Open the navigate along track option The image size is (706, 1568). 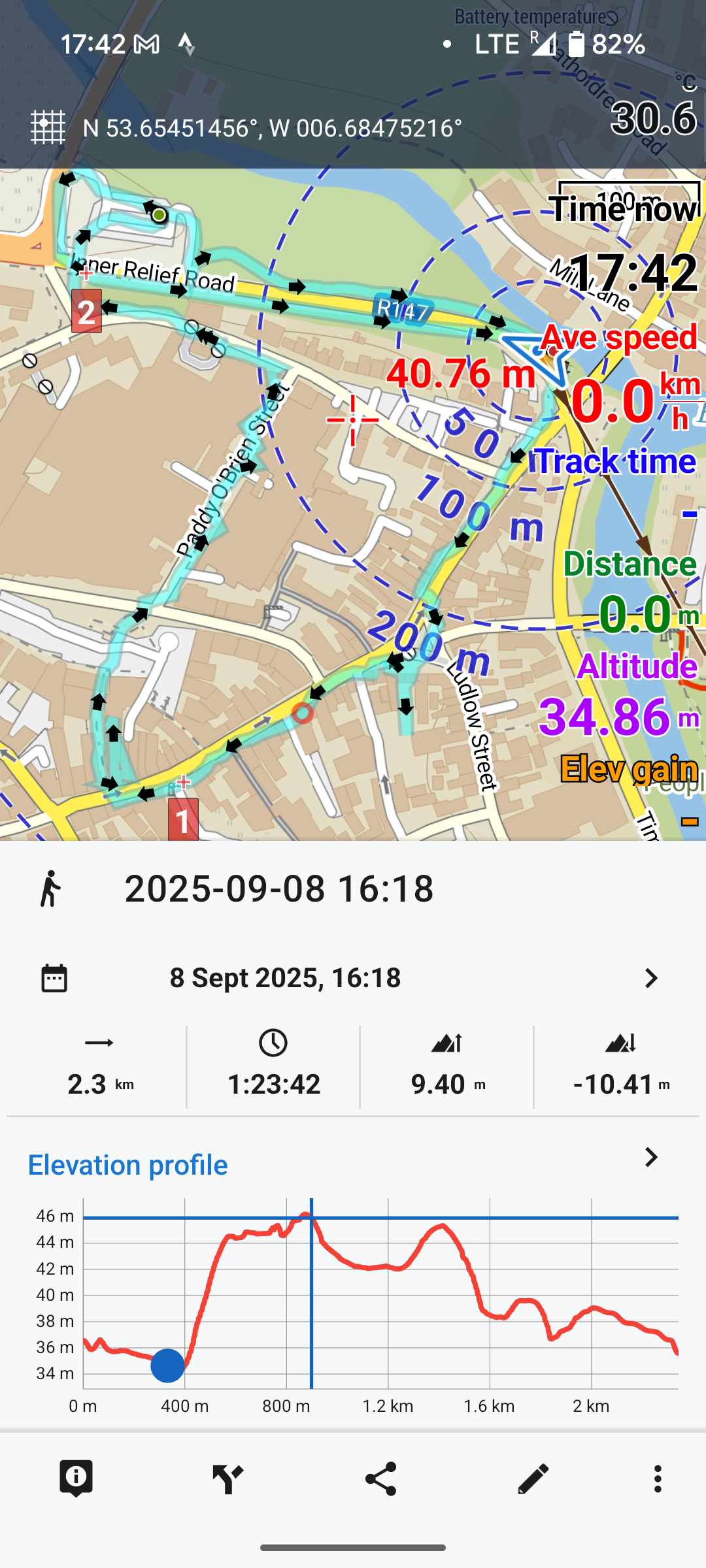coord(228,1478)
